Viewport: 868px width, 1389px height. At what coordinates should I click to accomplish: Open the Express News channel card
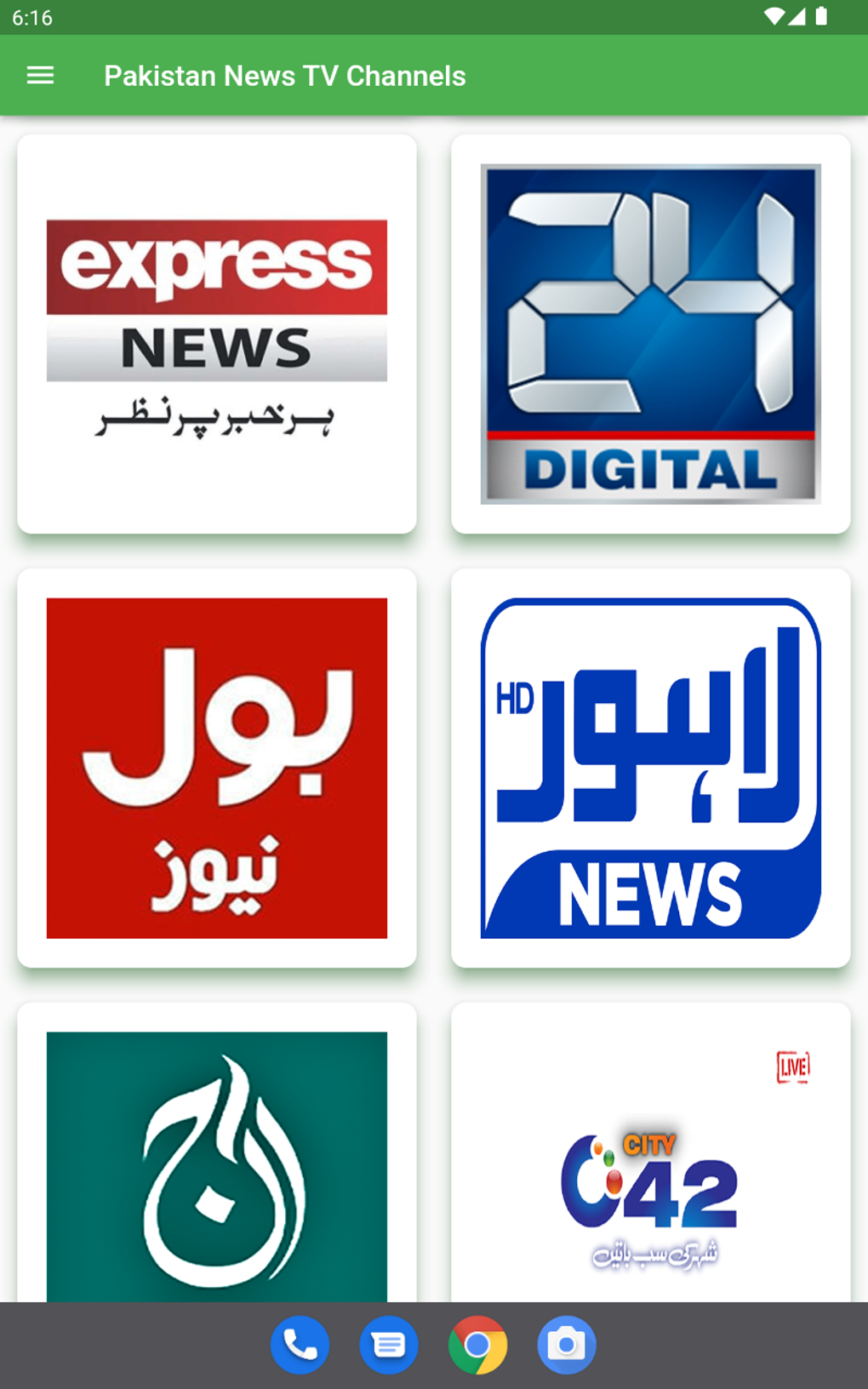pyautogui.click(x=217, y=334)
